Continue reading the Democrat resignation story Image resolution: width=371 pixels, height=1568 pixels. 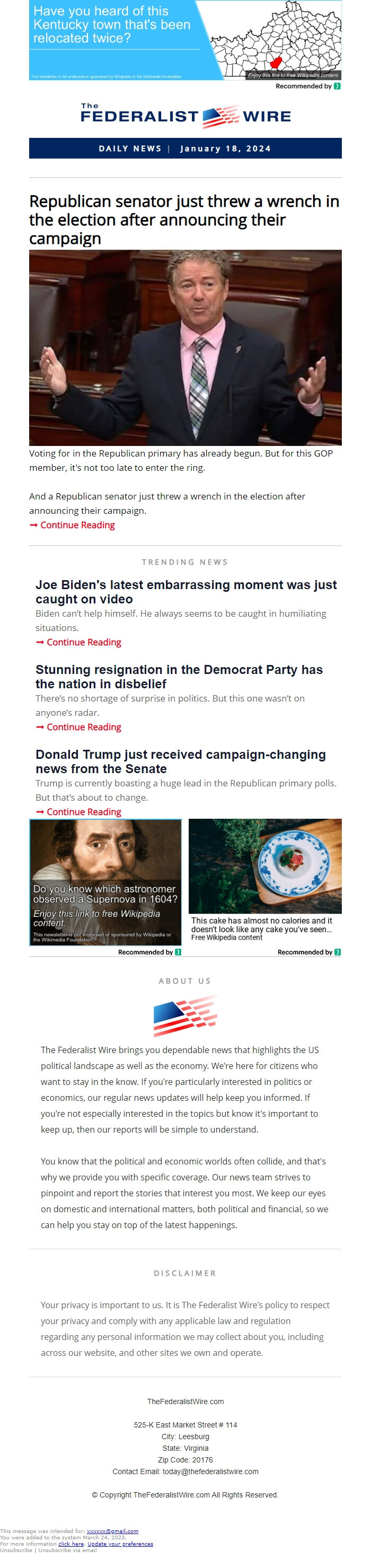tap(83, 726)
